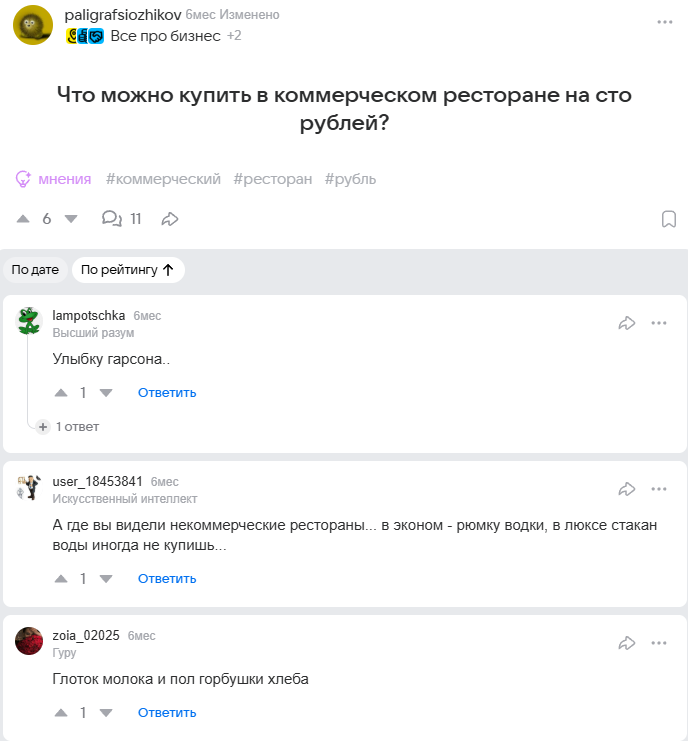The height and width of the screenshot is (741, 688).
Task: Sort answers with По дате
Action: click(x=34, y=270)
